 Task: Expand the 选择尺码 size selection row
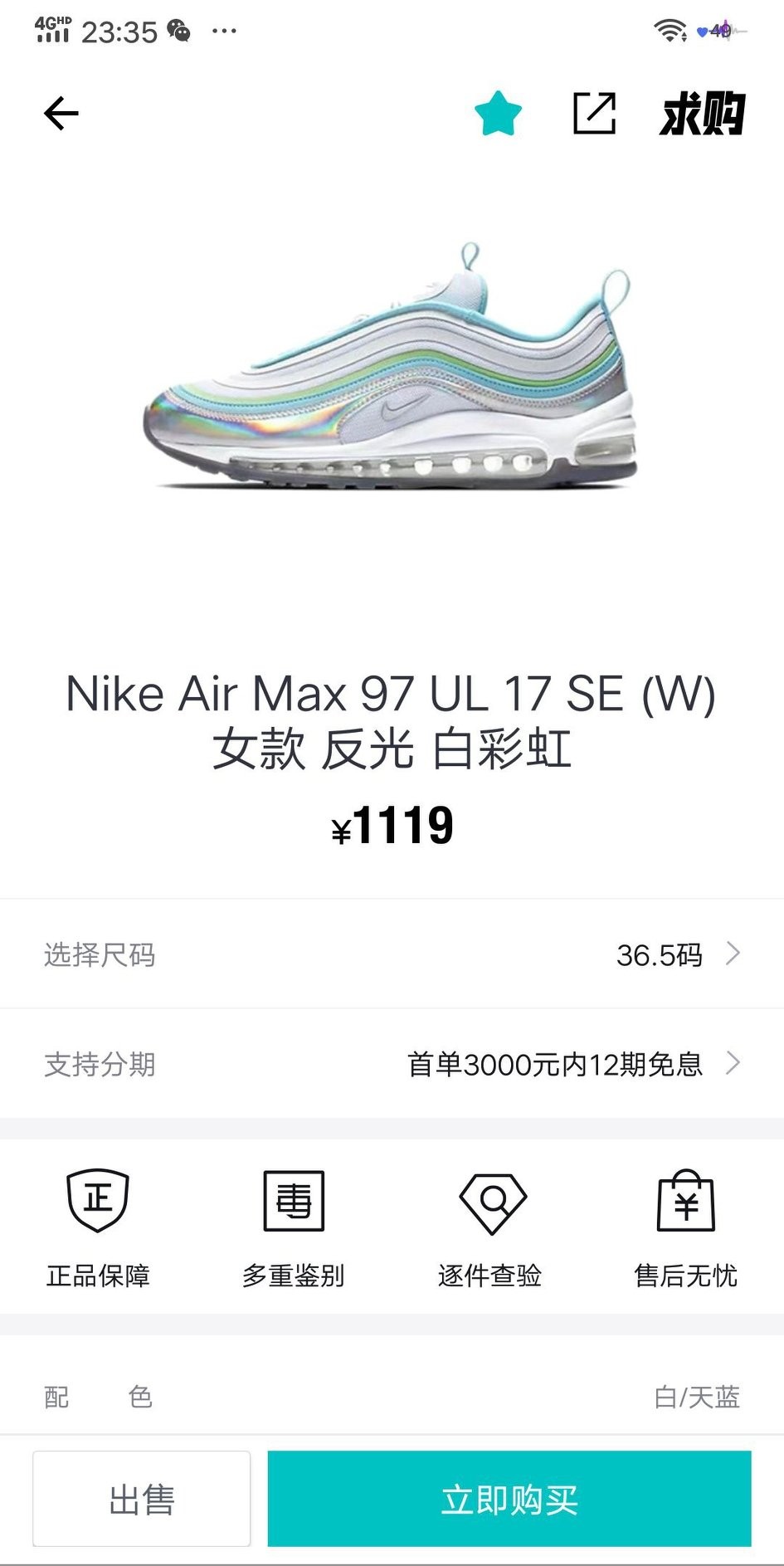click(x=392, y=954)
